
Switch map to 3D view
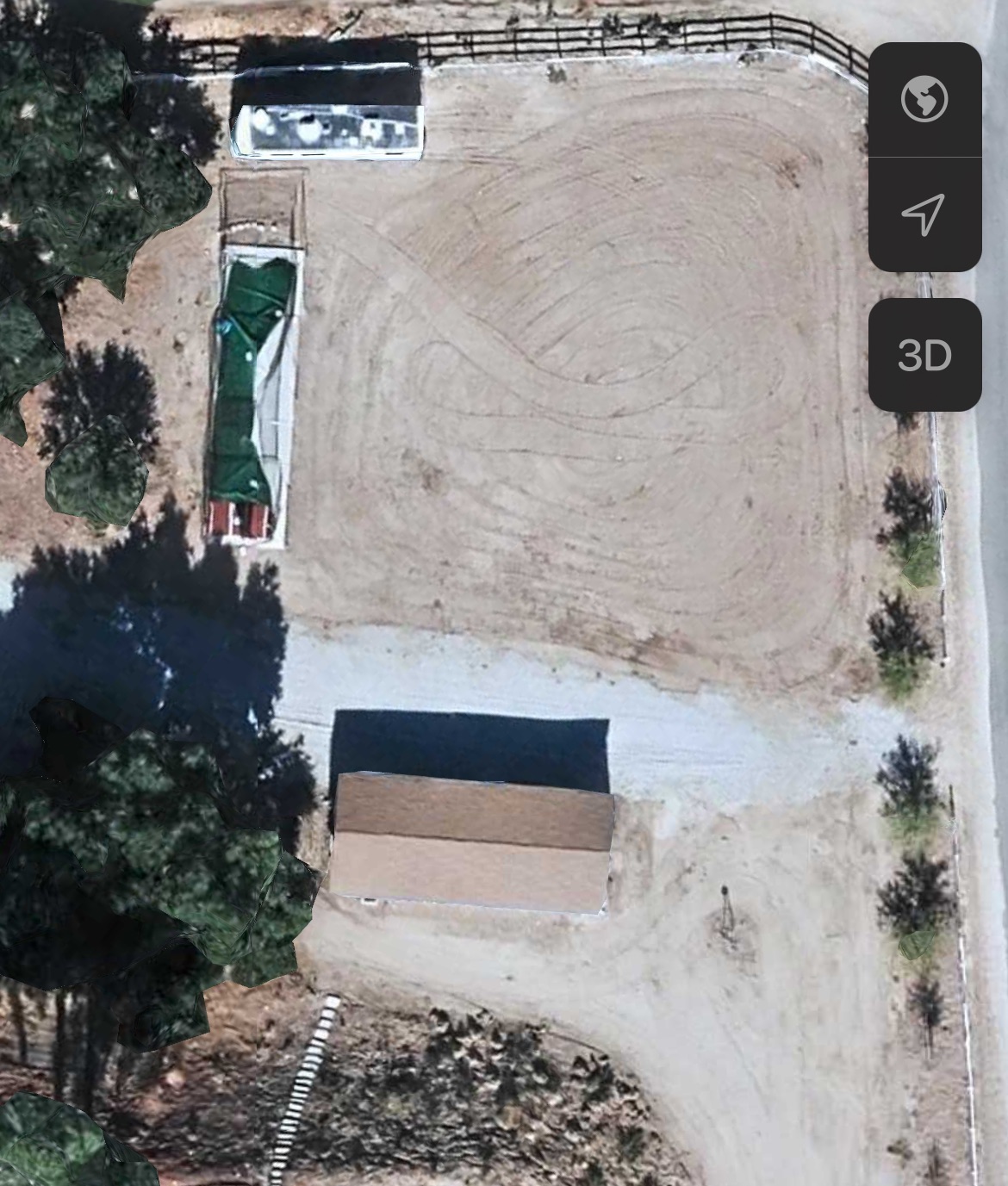click(924, 355)
